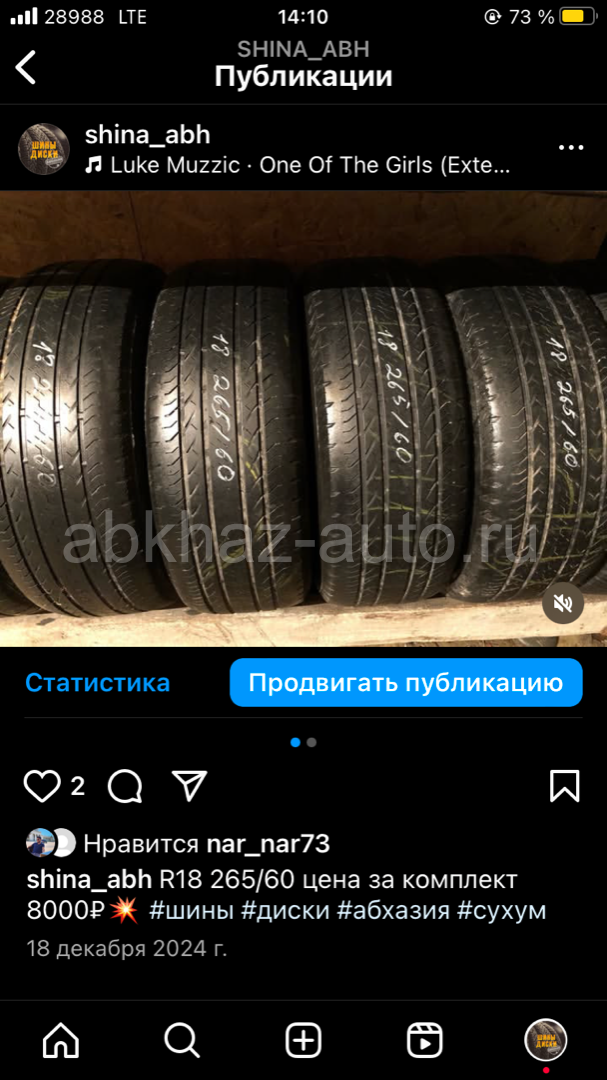Go back from Публикации screen
The image size is (607, 1080).
(26, 68)
